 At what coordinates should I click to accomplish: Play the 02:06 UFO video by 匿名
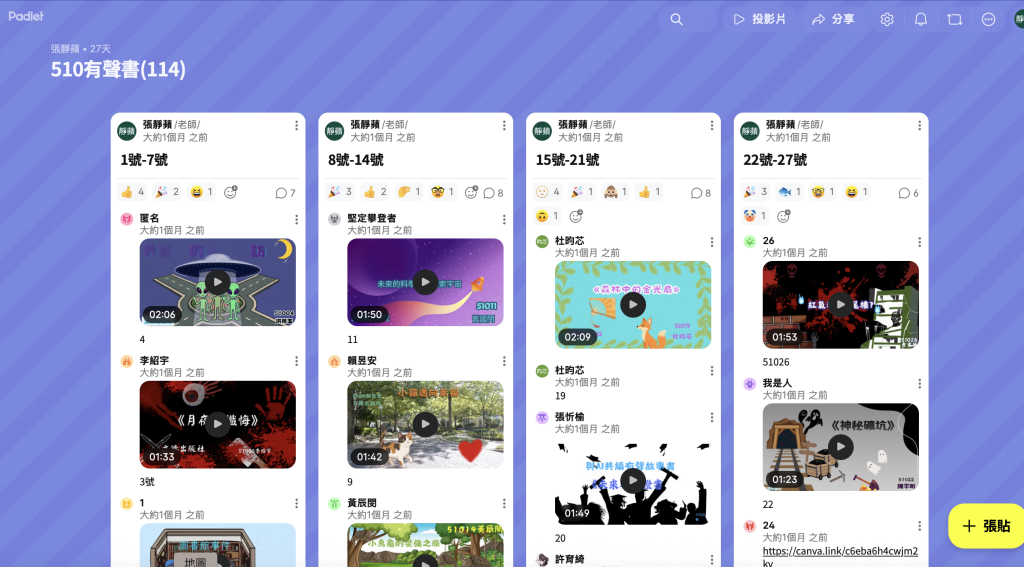tap(217, 282)
